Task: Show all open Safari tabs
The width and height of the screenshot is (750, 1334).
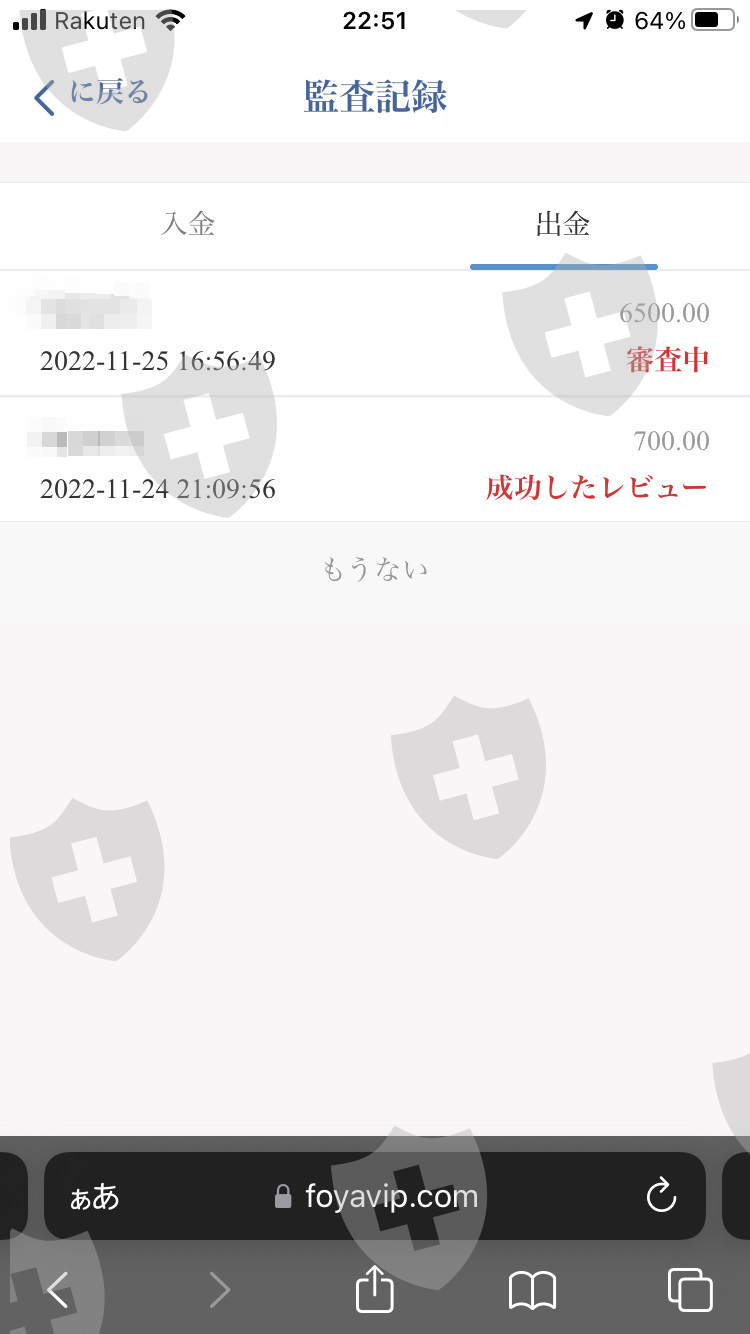Action: (690, 1289)
